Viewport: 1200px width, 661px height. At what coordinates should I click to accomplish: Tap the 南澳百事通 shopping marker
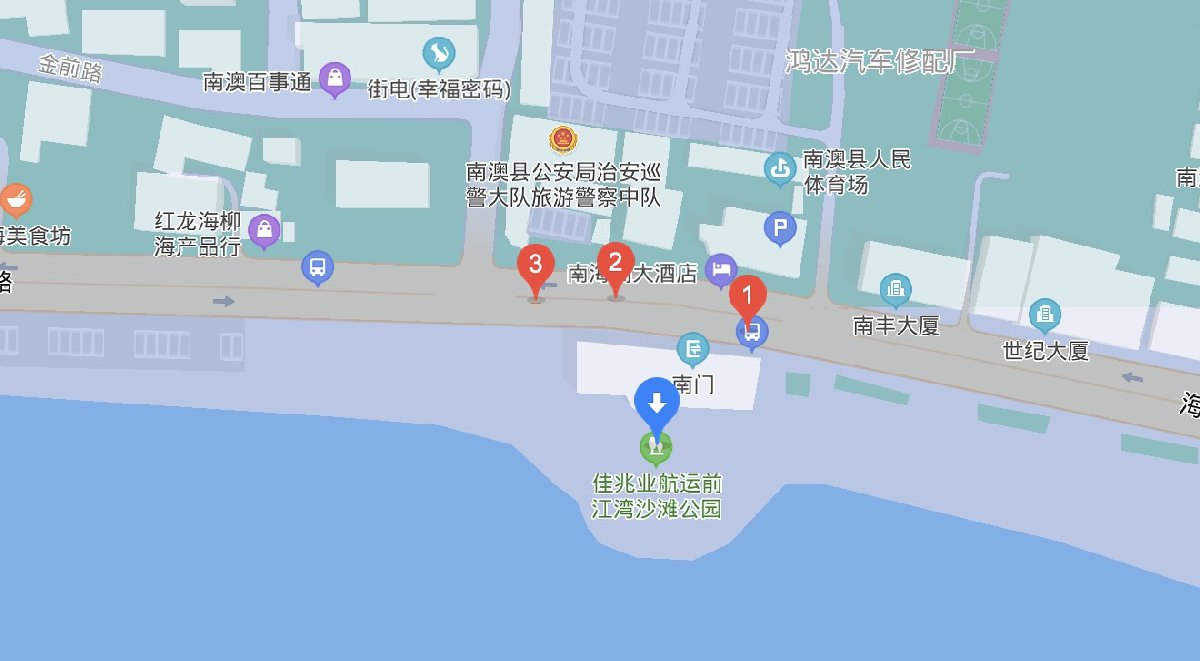334,77
